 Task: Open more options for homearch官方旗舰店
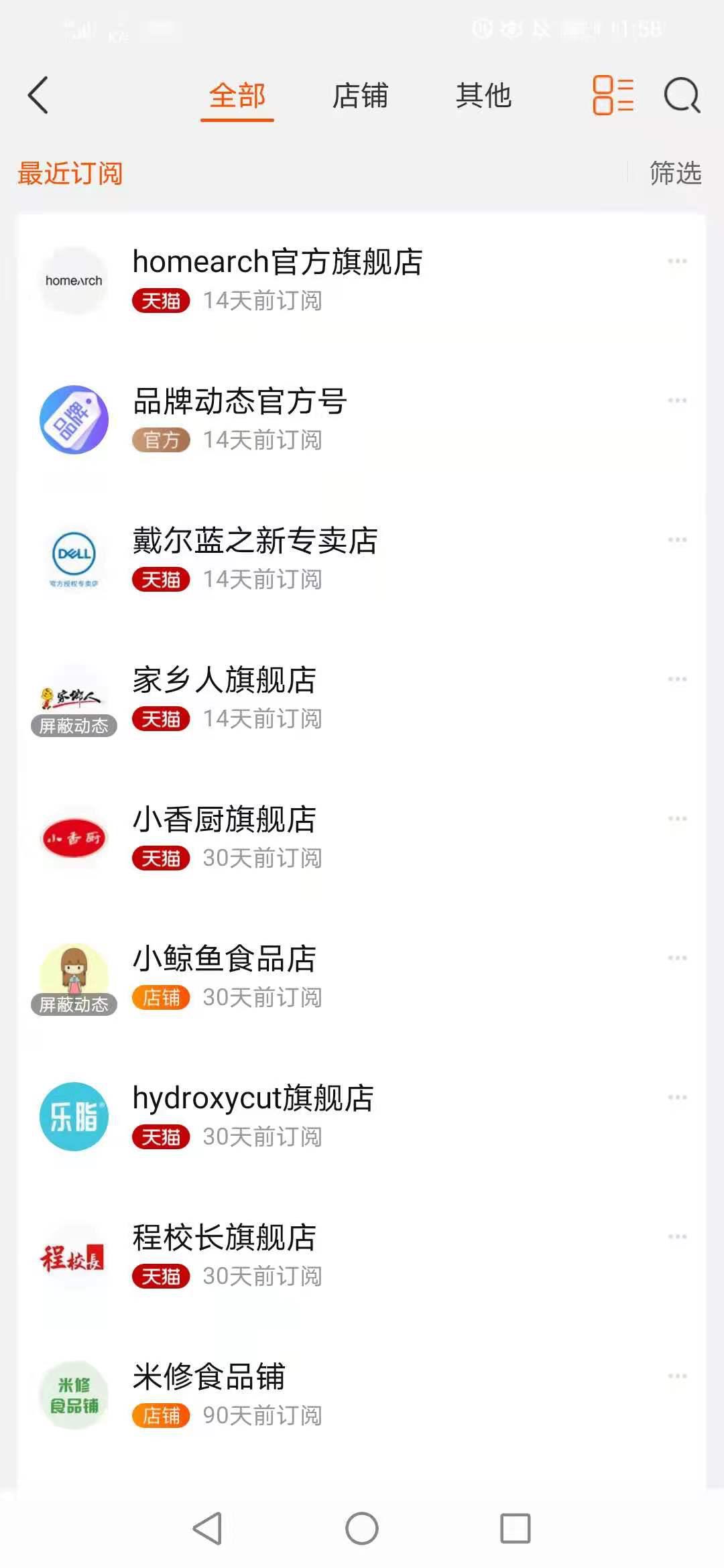(x=678, y=262)
